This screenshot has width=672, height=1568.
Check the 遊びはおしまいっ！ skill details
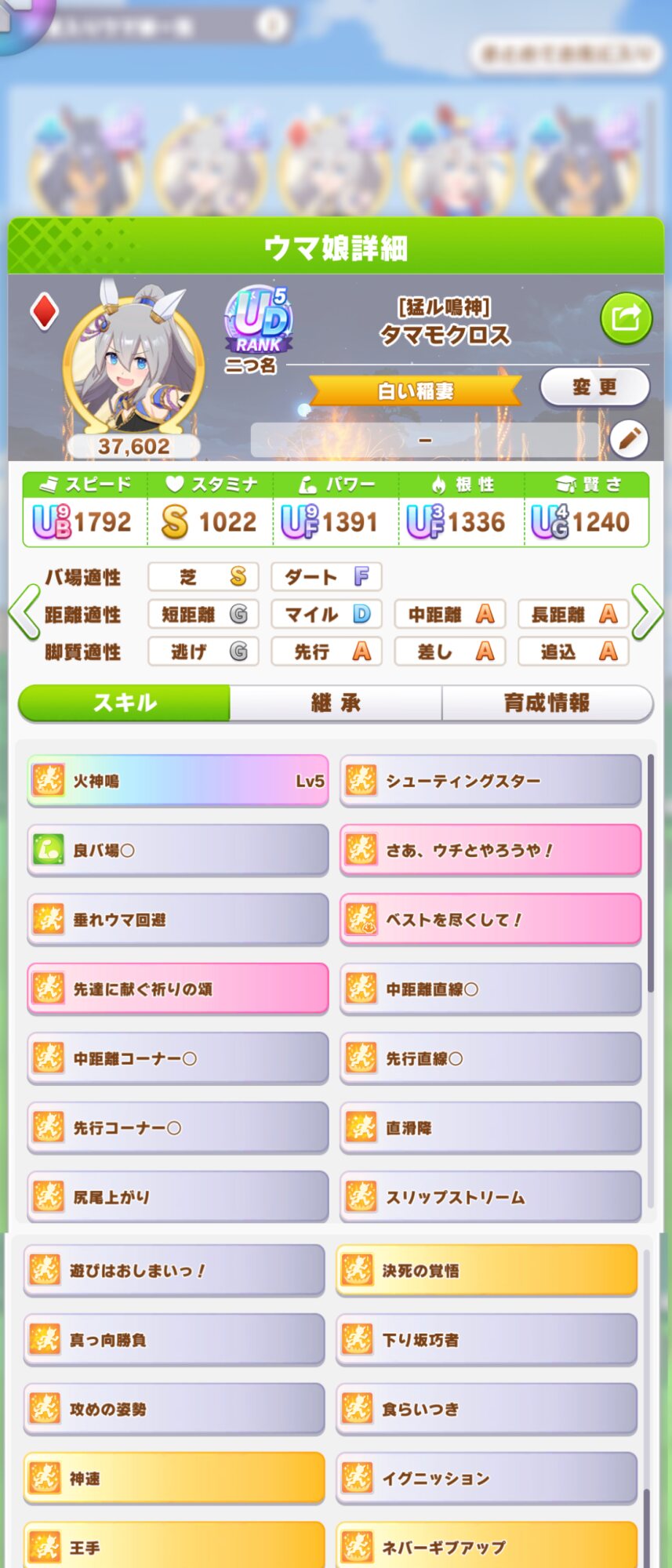[174, 1270]
